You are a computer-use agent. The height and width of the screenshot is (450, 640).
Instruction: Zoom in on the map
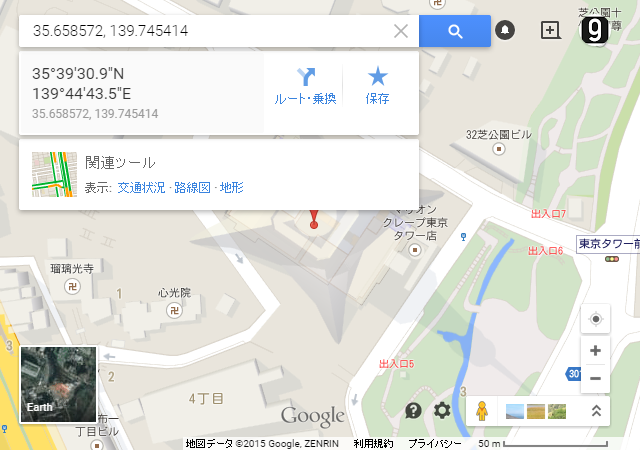click(595, 350)
